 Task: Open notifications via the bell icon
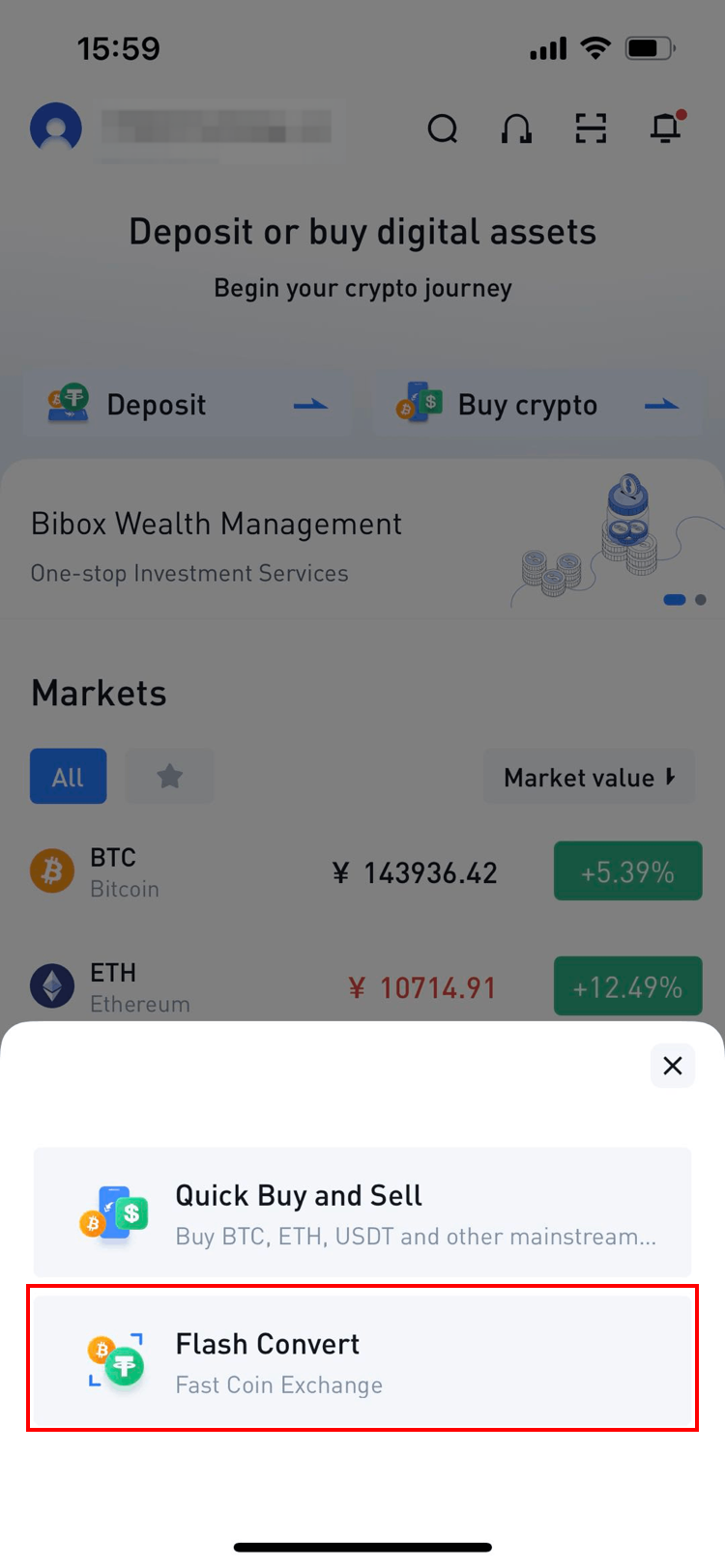click(x=665, y=128)
